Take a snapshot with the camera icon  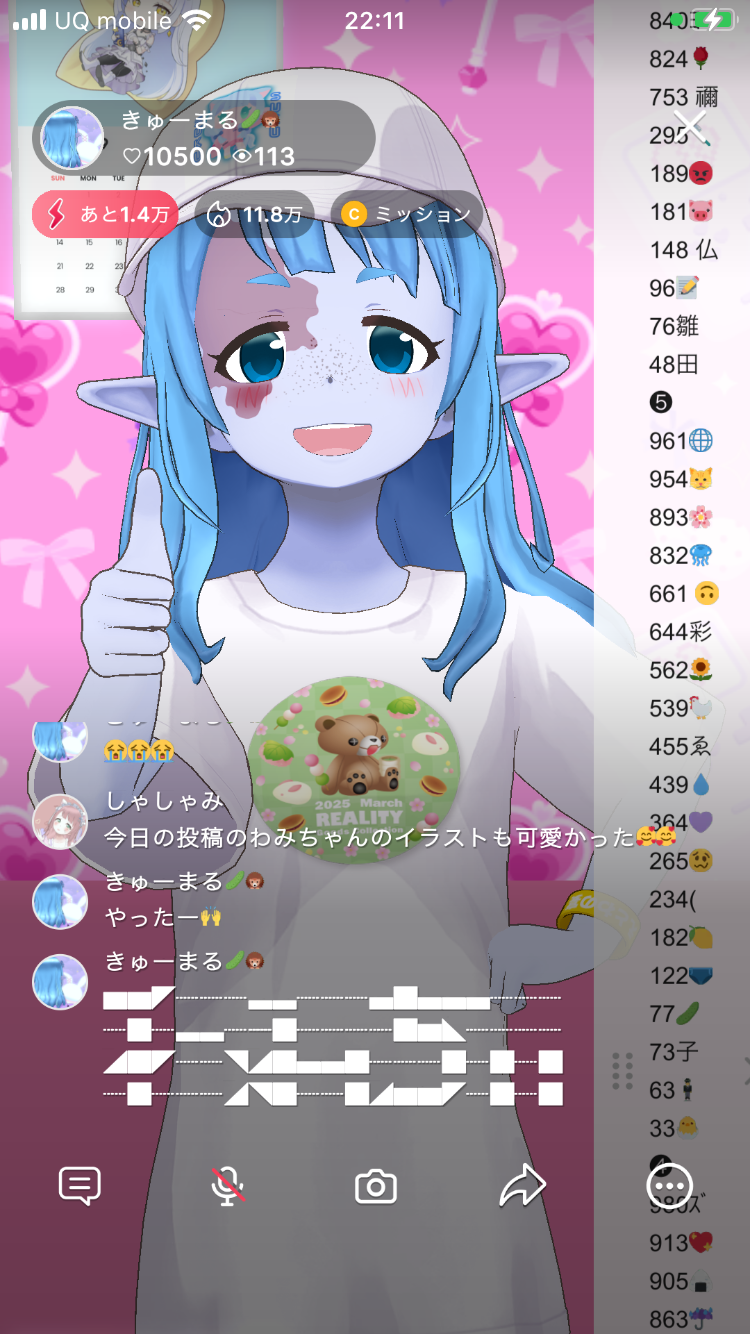pos(376,1187)
